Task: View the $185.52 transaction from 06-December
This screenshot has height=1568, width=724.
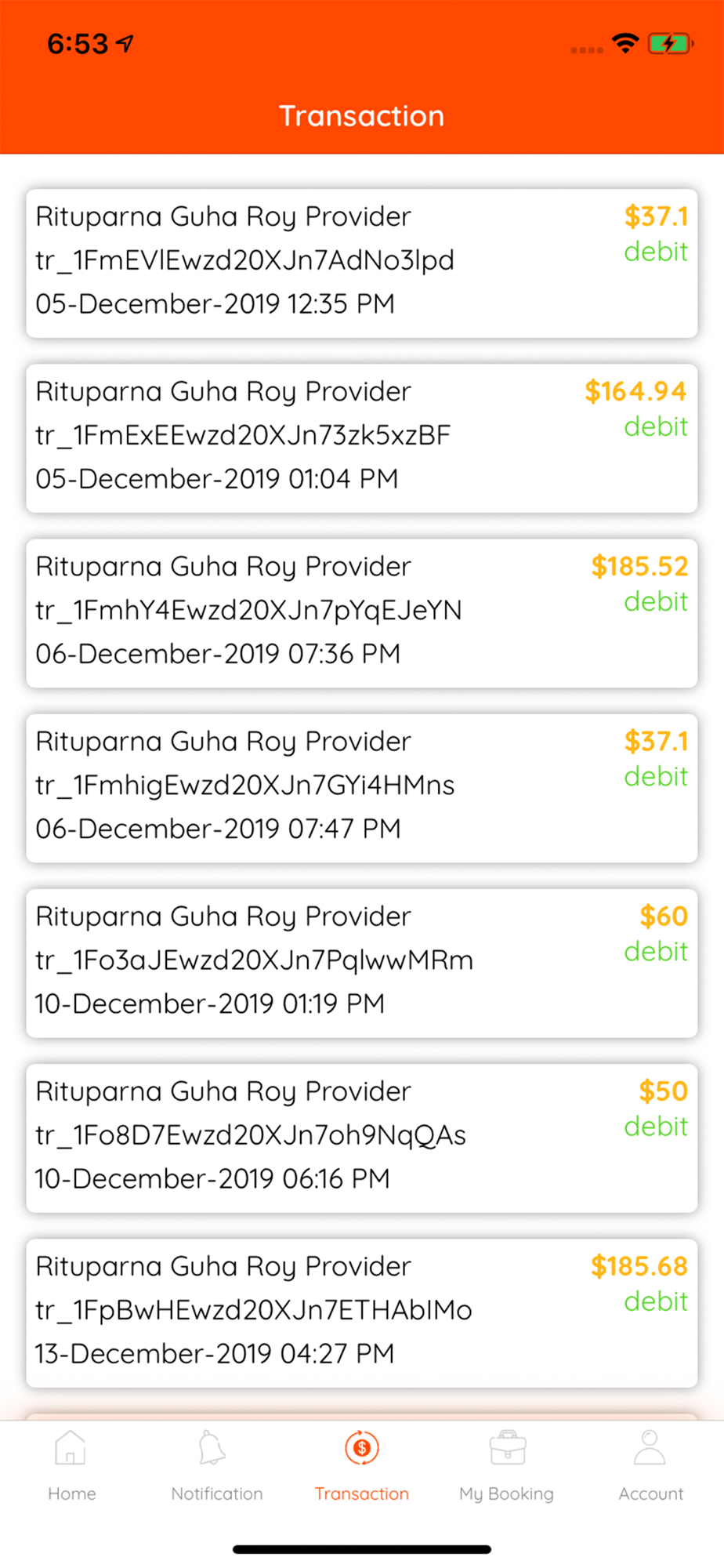Action: point(362,613)
